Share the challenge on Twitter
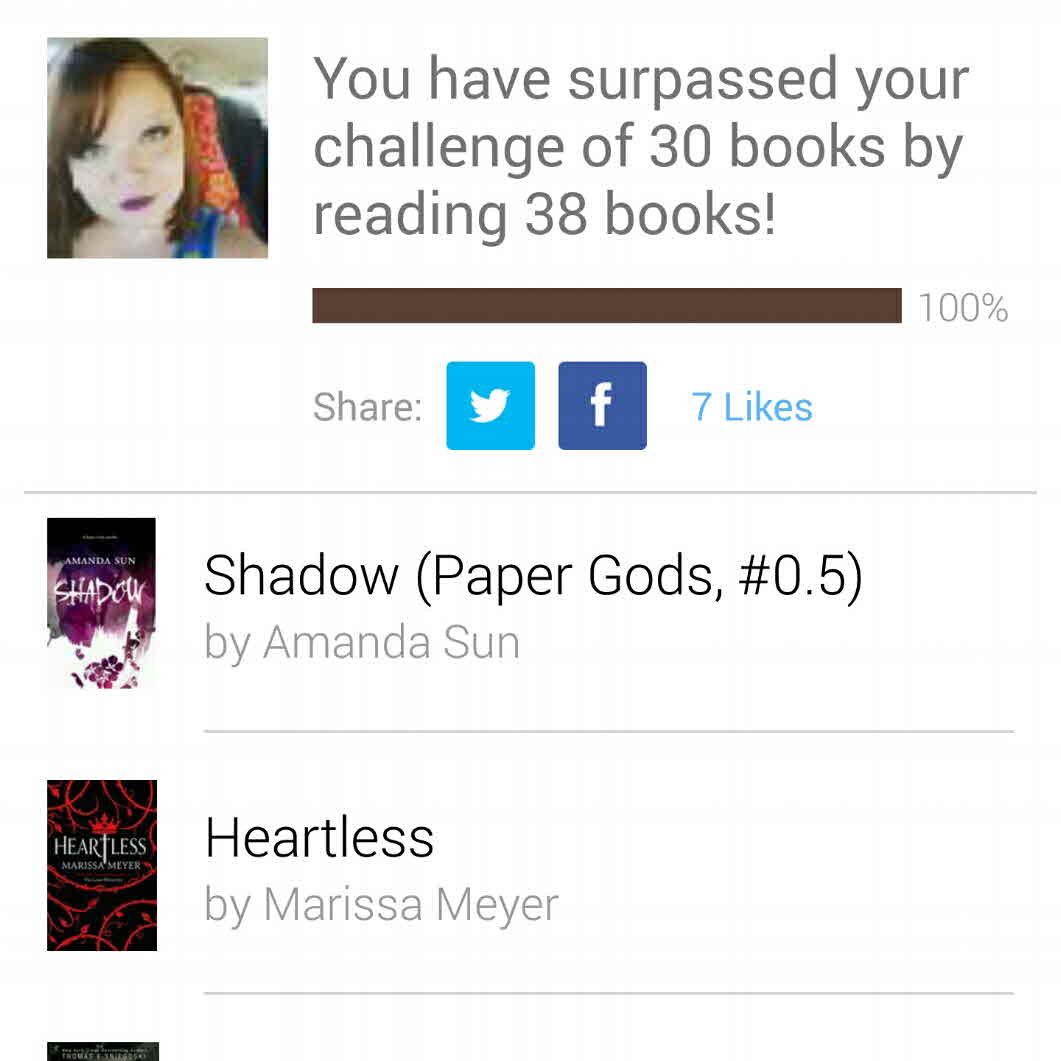The height and width of the screenshot is (1061, 1061). [490, 406]
